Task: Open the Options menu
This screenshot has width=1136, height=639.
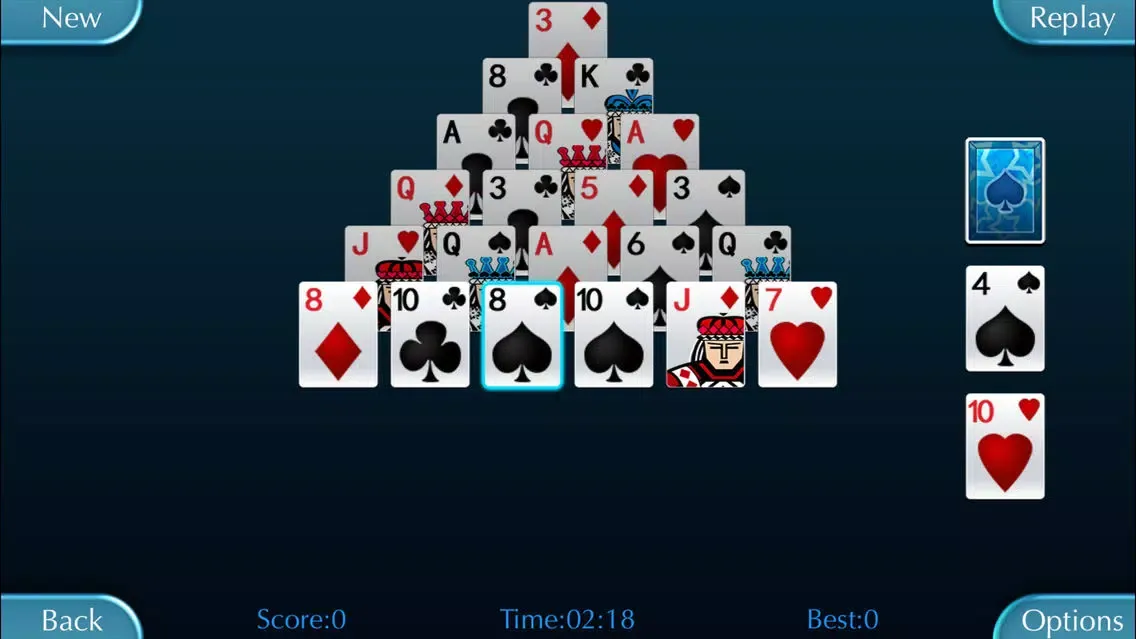Action: 1071,620
